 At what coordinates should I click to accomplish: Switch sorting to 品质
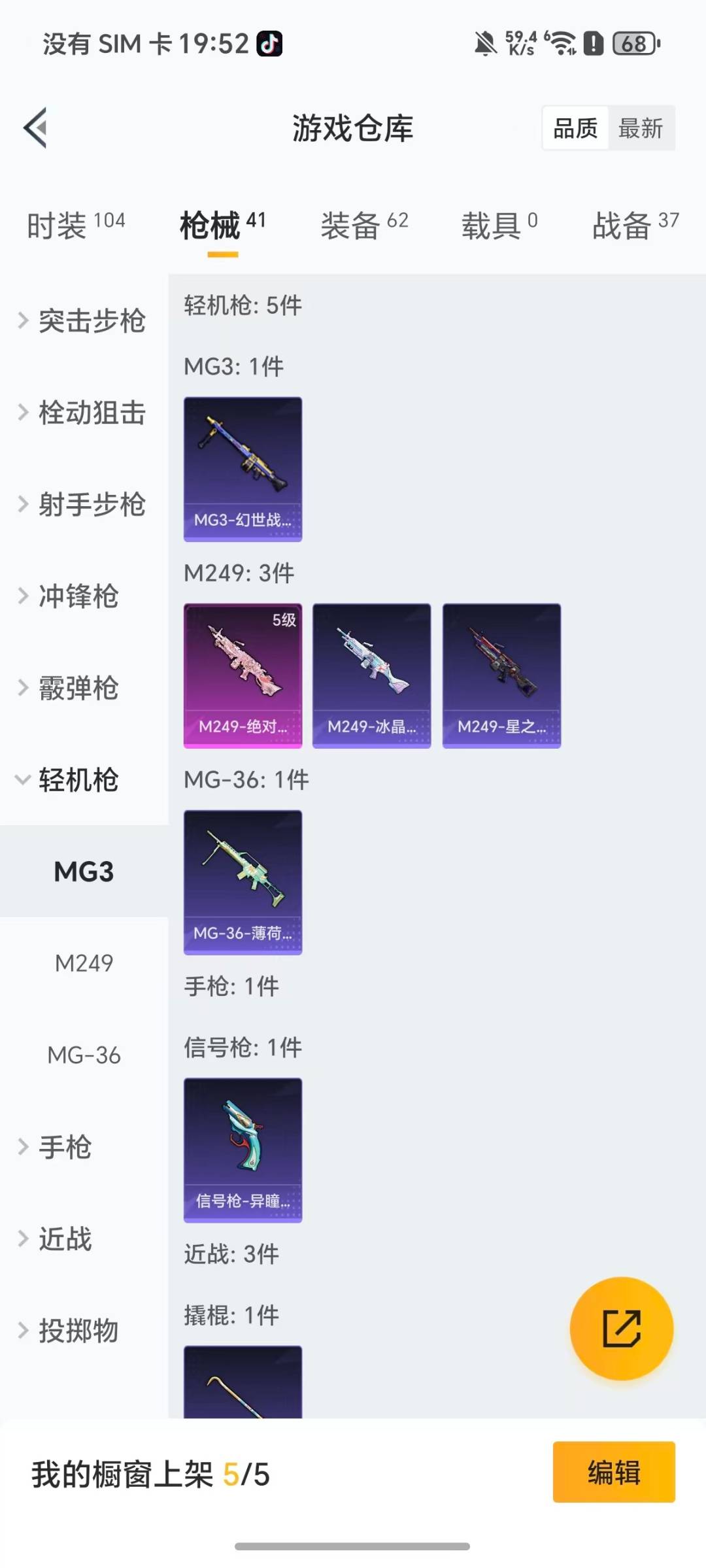(574, 128)
